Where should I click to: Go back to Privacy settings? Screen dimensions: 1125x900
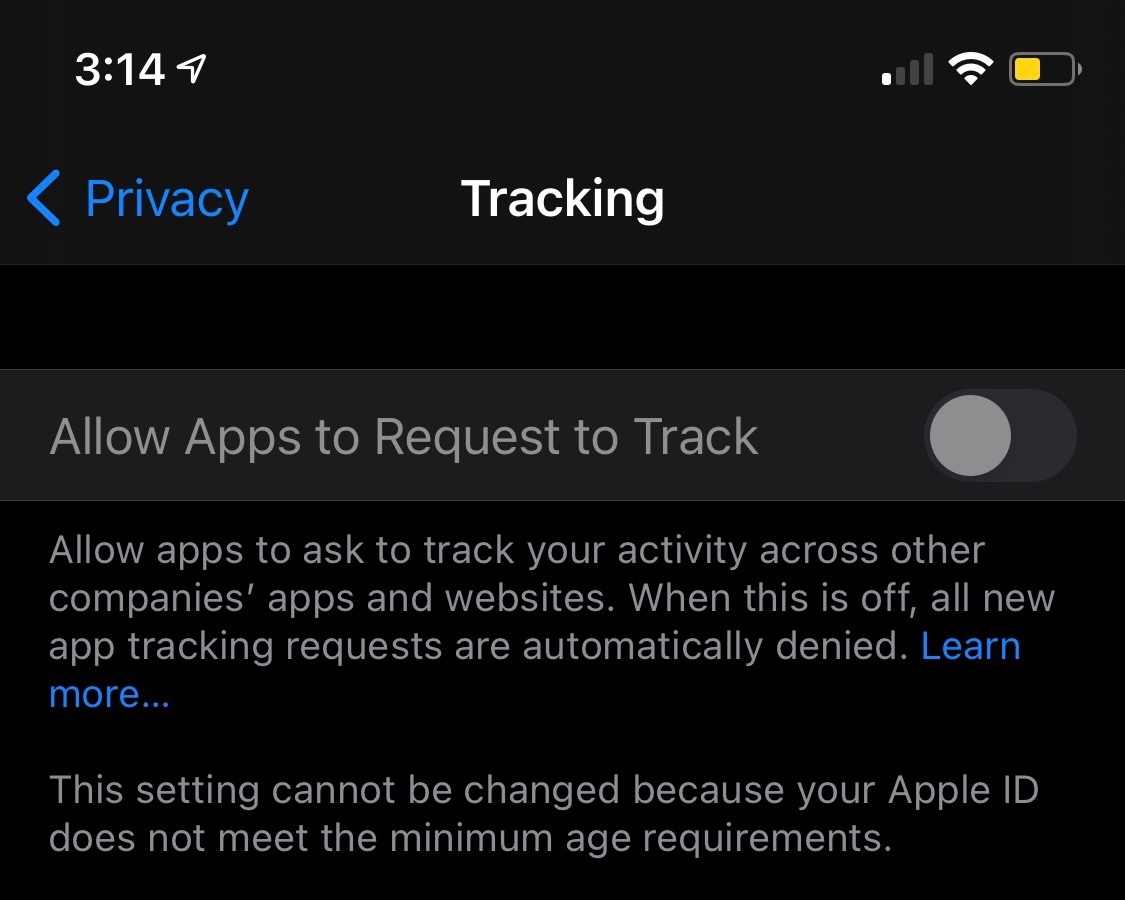[138, 199]
